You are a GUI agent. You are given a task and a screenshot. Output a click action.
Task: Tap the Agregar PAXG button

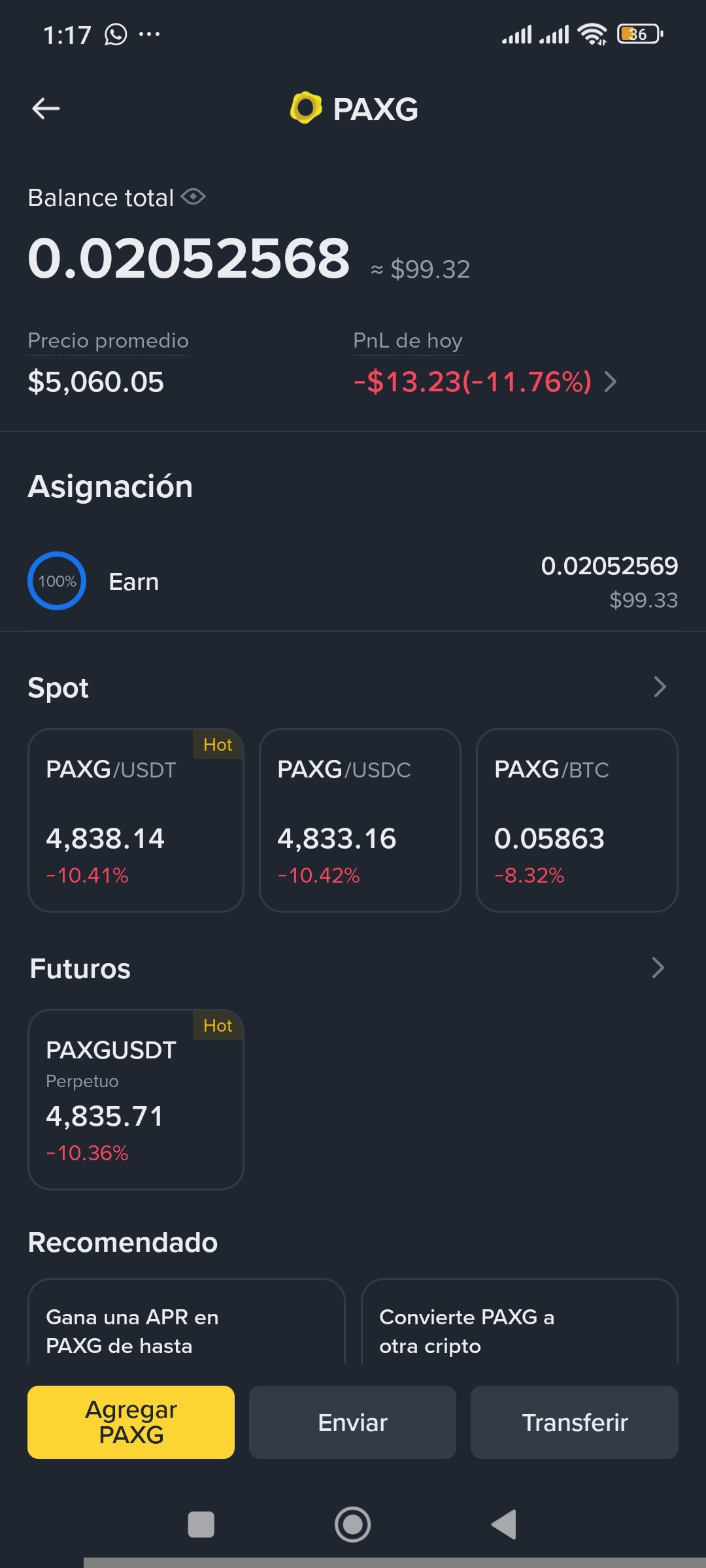(131, 1422)
